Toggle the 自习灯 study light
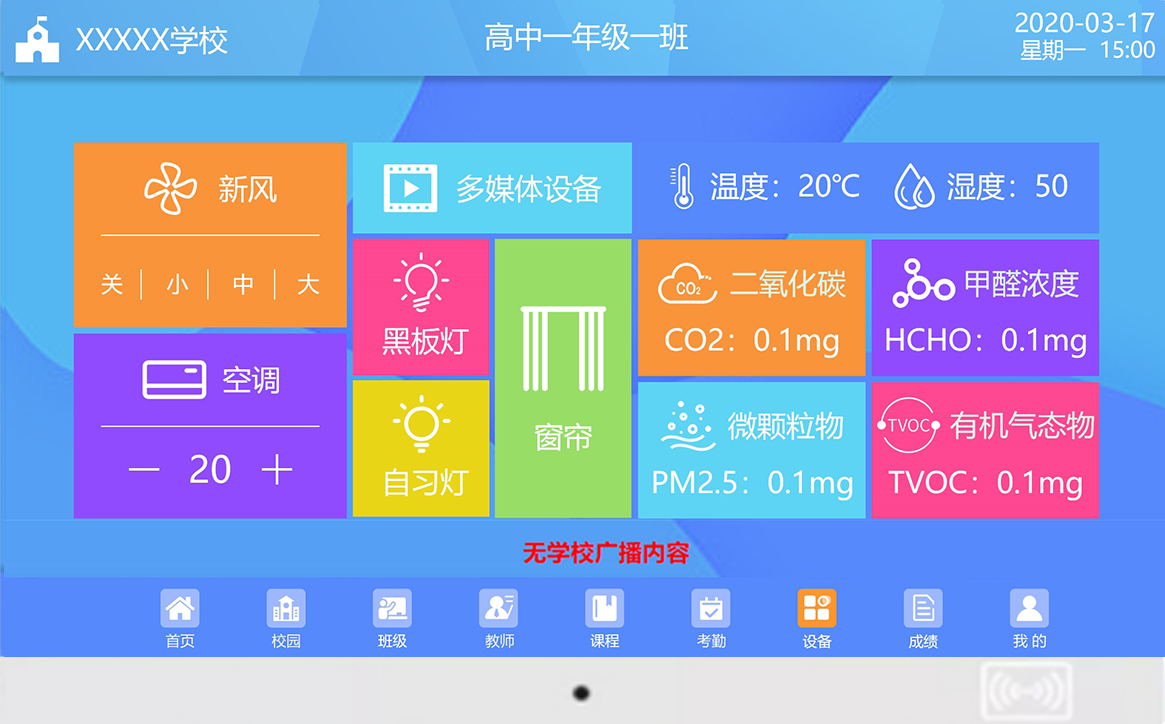The width and height of the screenshot is (1165, 724). click(421, 448)
